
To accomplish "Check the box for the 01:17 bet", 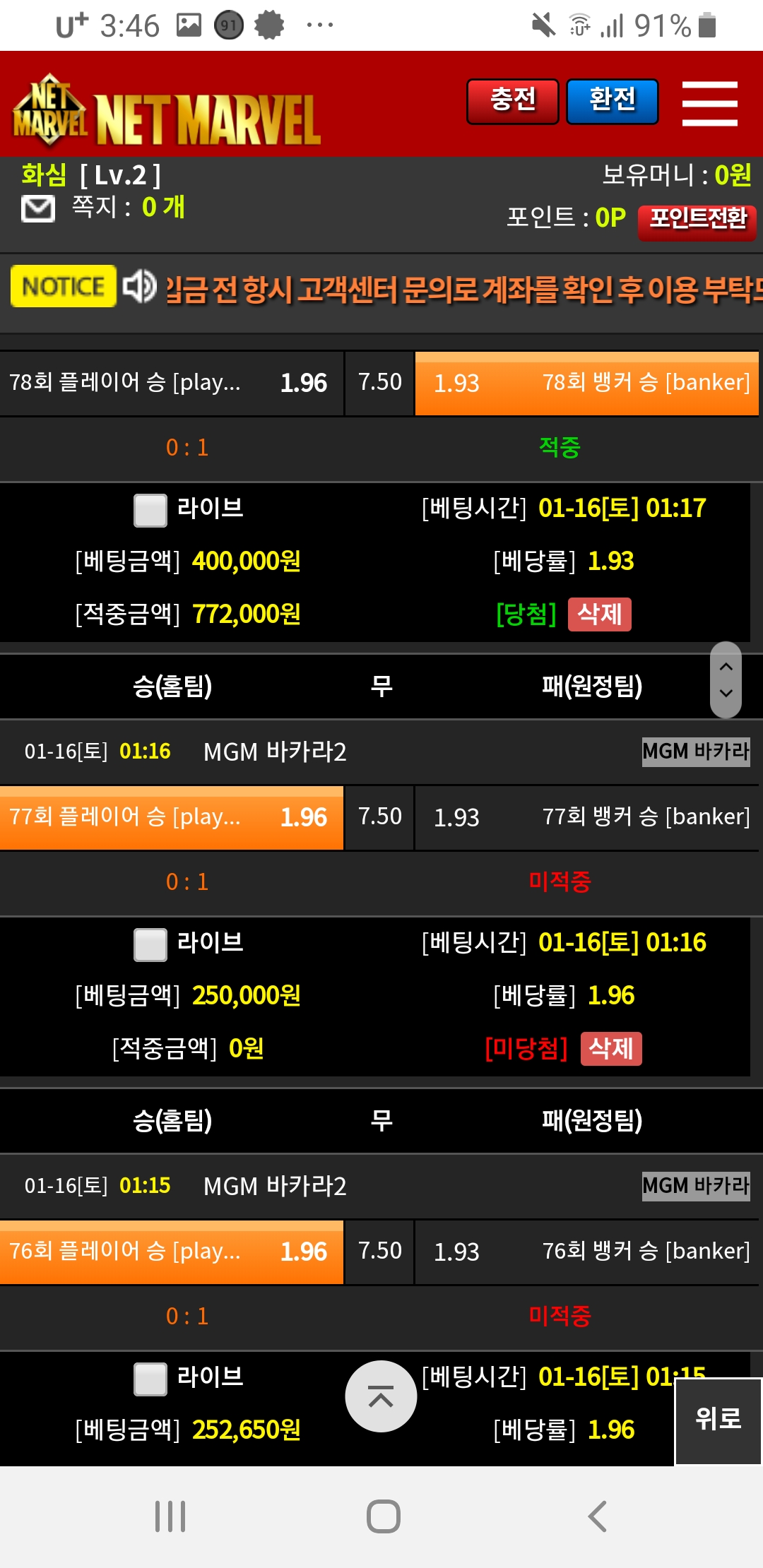I will point(150,510).
